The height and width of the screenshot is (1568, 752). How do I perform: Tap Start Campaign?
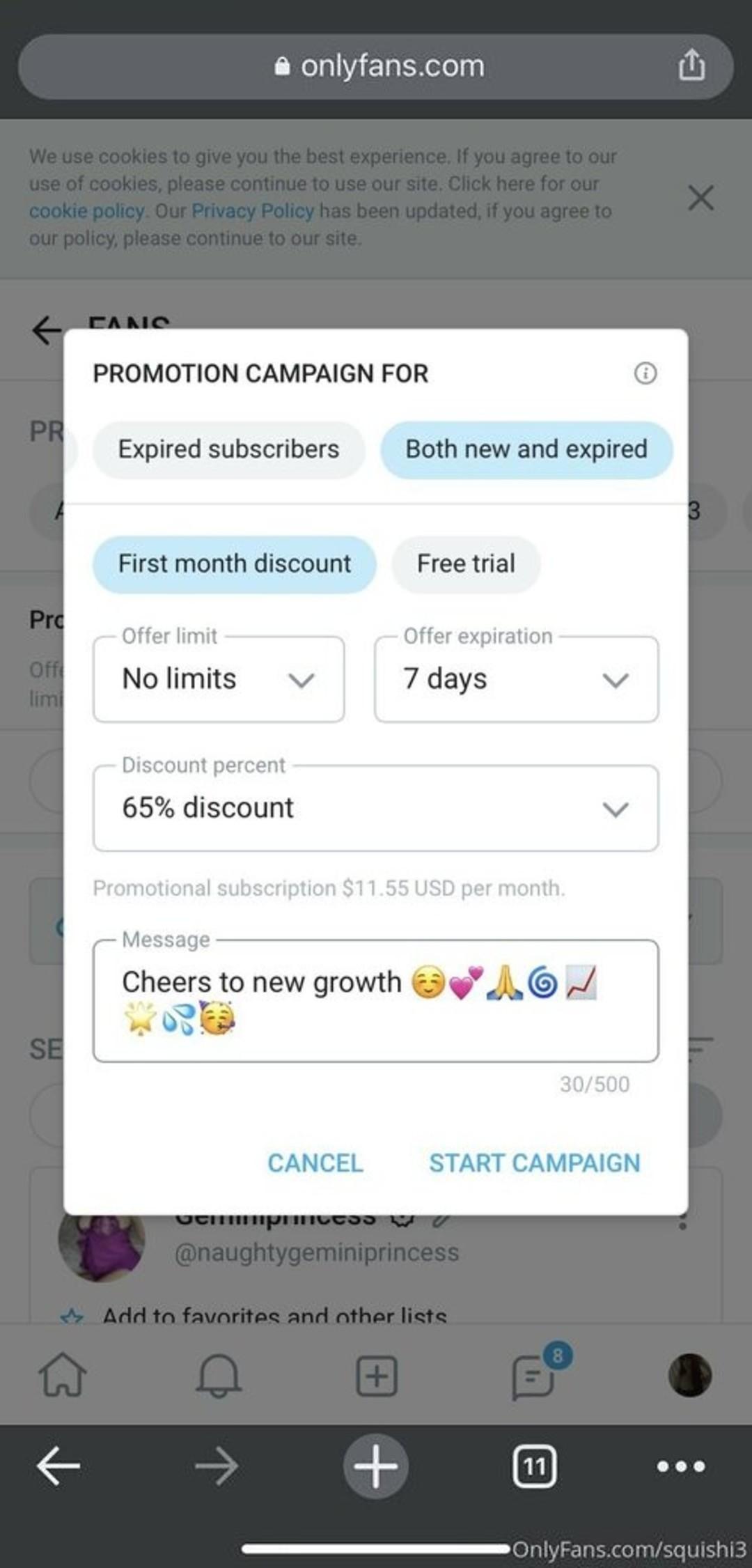tap(534, 1163)
